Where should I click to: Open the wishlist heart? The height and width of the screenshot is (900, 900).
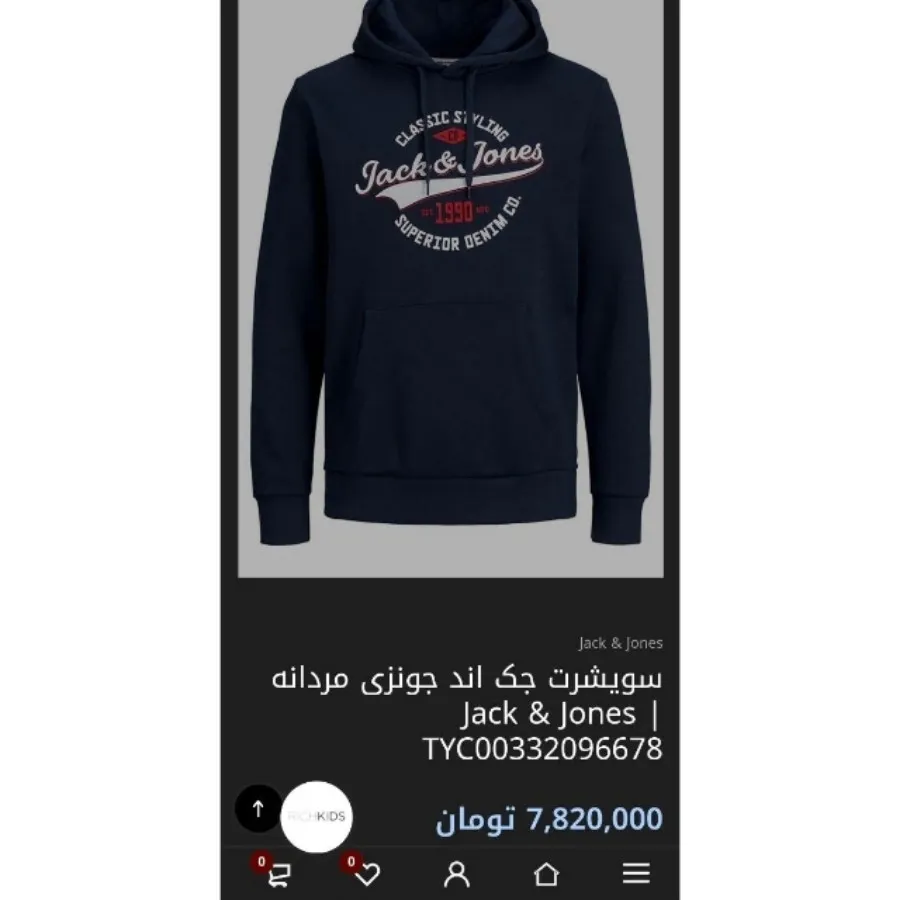(x=367, y=875)
